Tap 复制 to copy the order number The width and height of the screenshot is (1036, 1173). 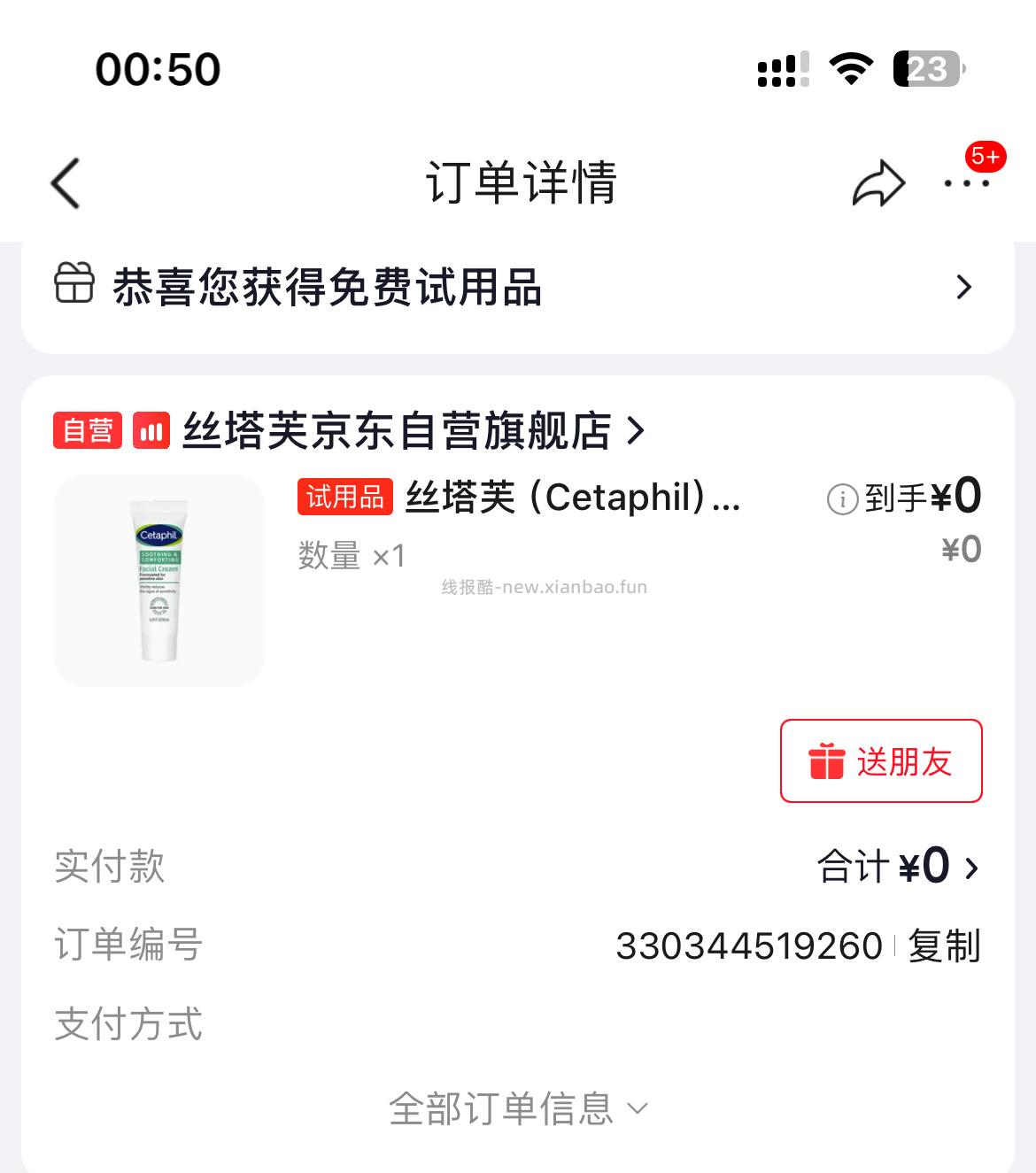[943, 945]
